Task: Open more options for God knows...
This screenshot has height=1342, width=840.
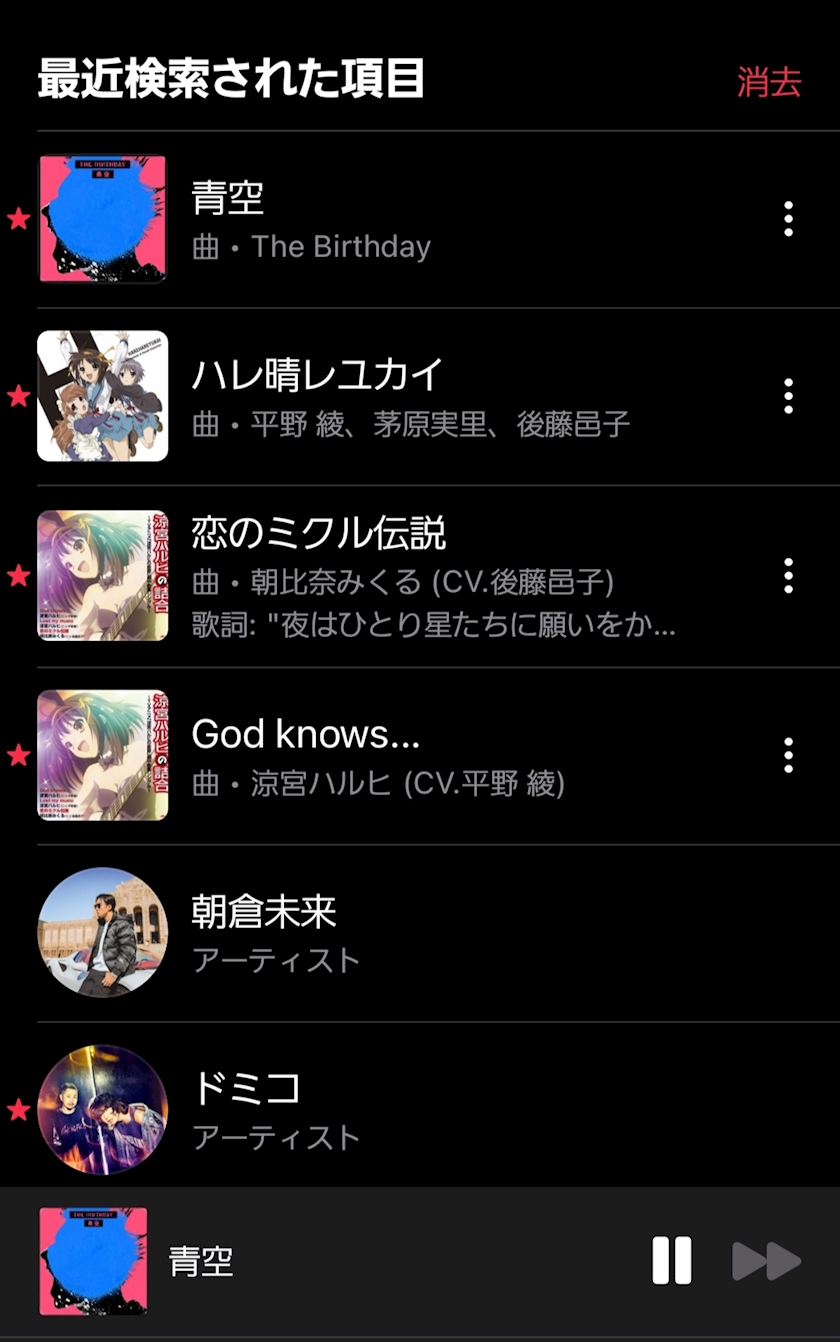Action: point(788,755)
